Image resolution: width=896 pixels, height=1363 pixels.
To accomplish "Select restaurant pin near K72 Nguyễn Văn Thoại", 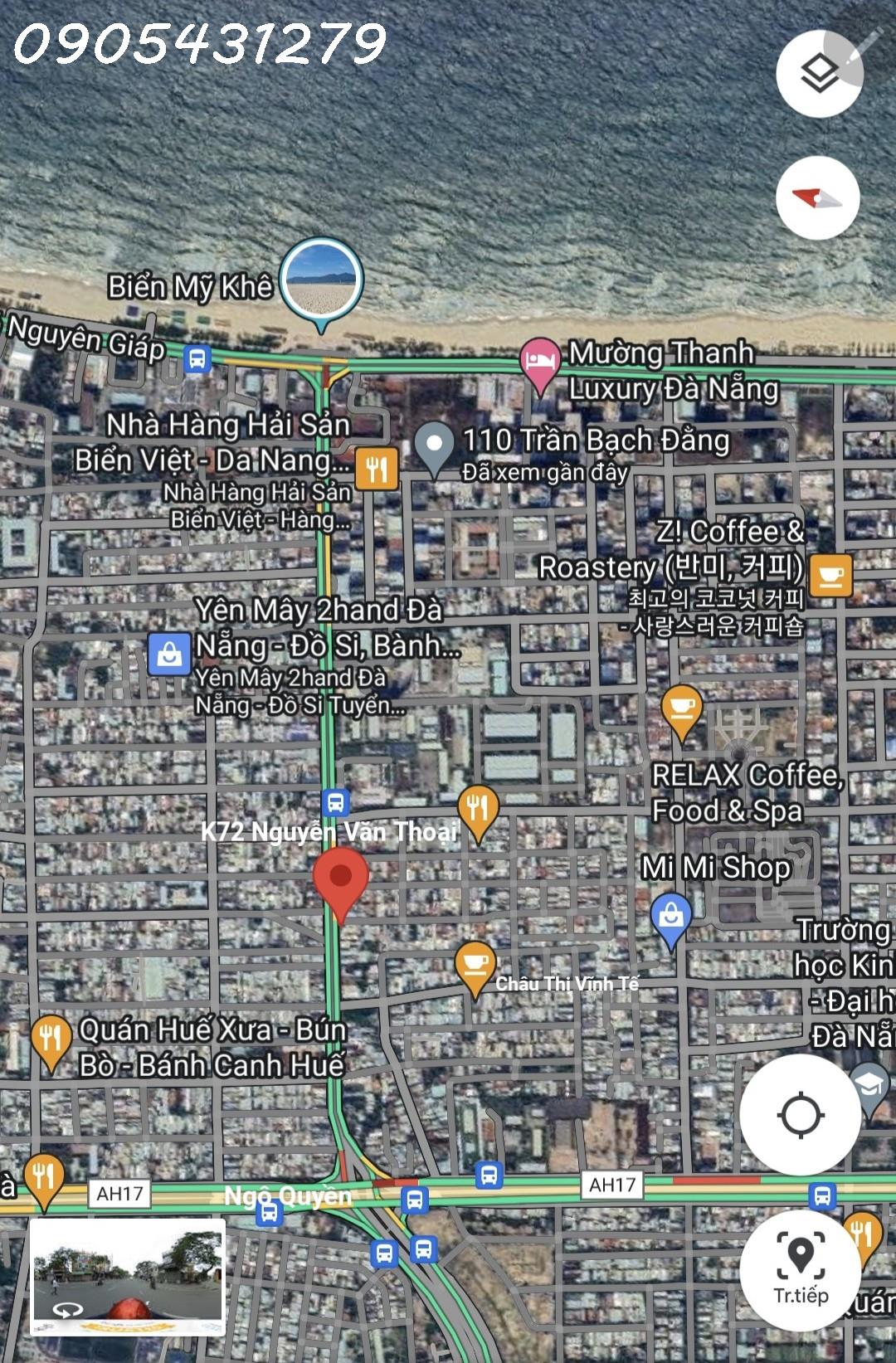I will [478, 808].
